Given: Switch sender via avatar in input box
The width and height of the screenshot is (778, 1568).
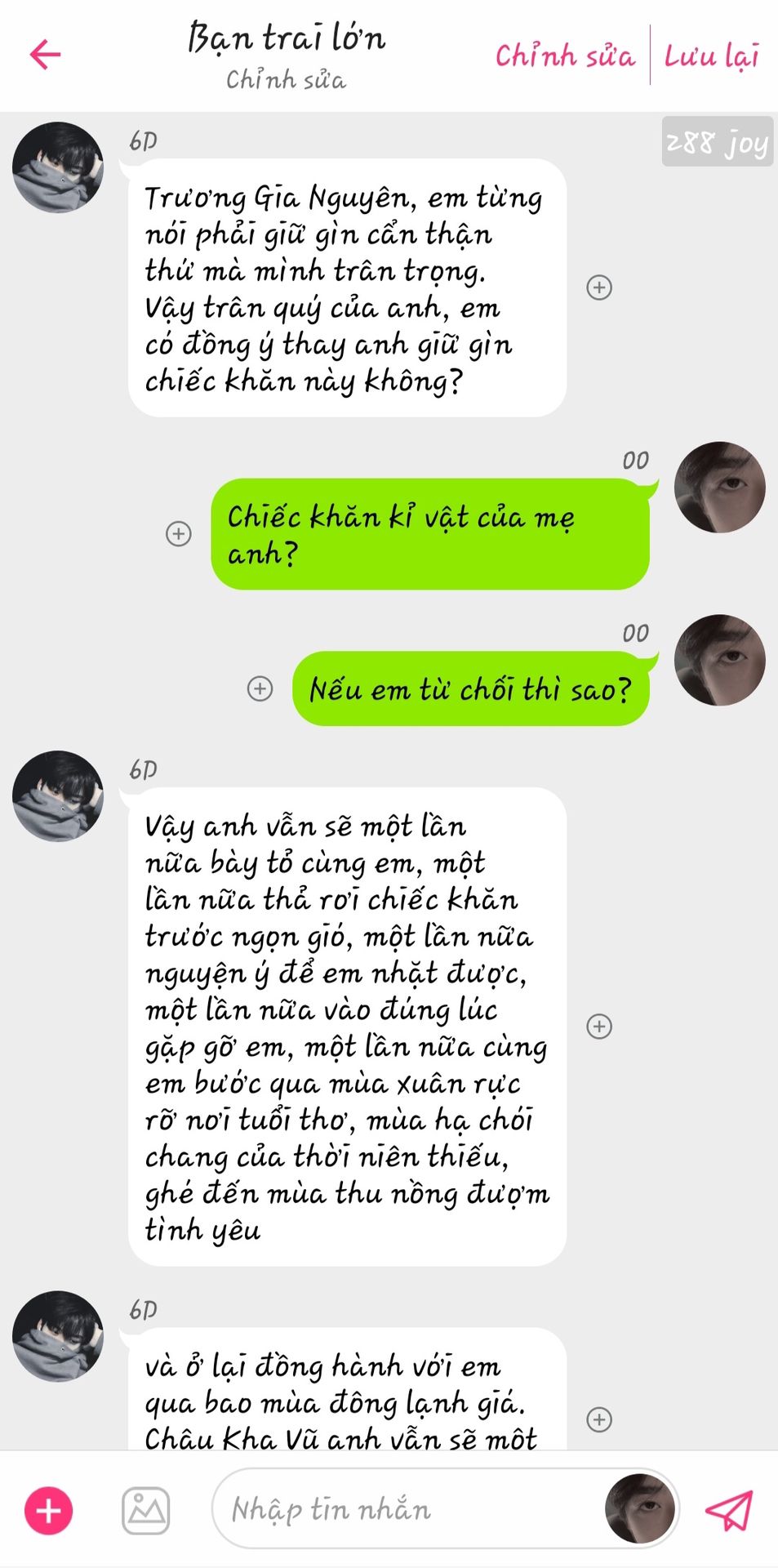Looking at the screenshot, I should pyautogui.click(x=640, y=1509).
